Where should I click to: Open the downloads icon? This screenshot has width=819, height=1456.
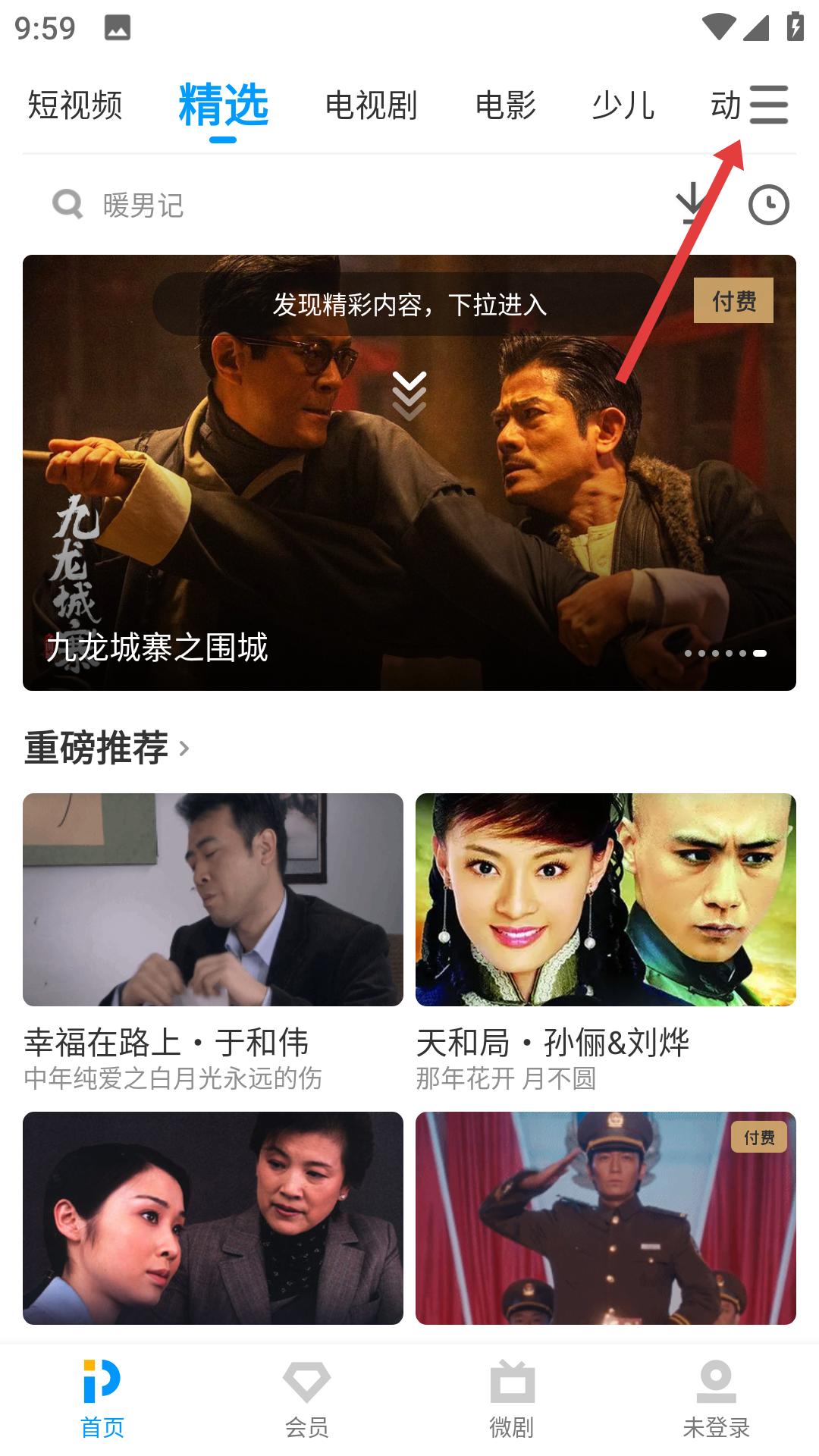692,203
